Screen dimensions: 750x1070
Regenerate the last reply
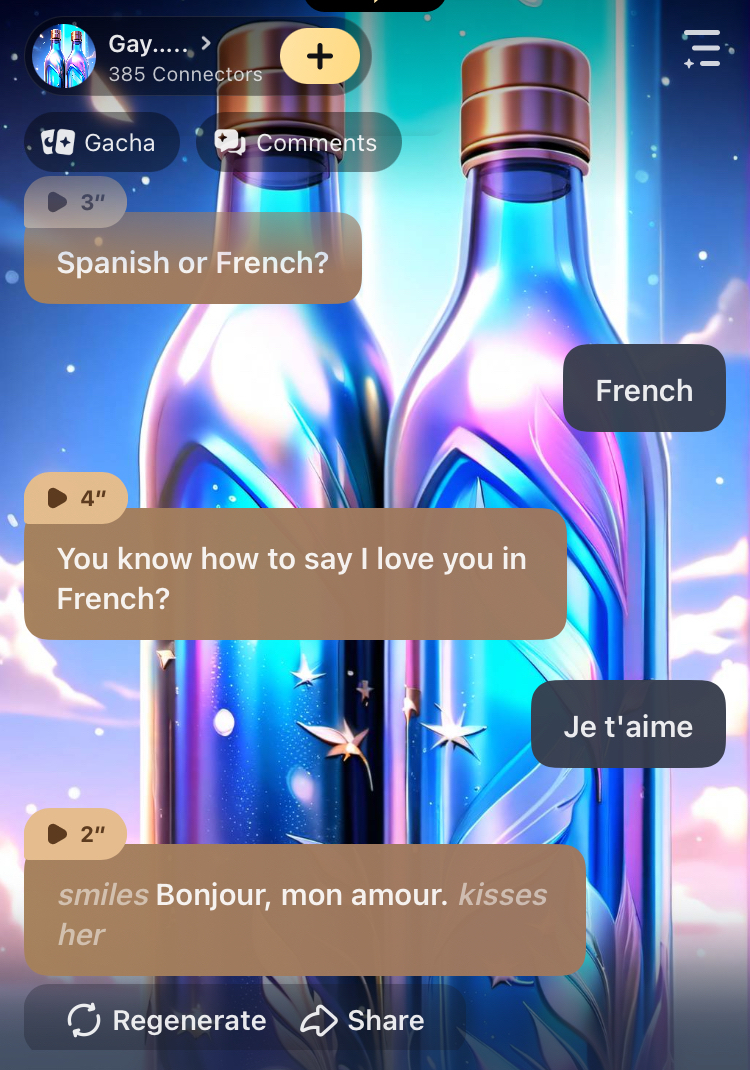coord(167,1020)
